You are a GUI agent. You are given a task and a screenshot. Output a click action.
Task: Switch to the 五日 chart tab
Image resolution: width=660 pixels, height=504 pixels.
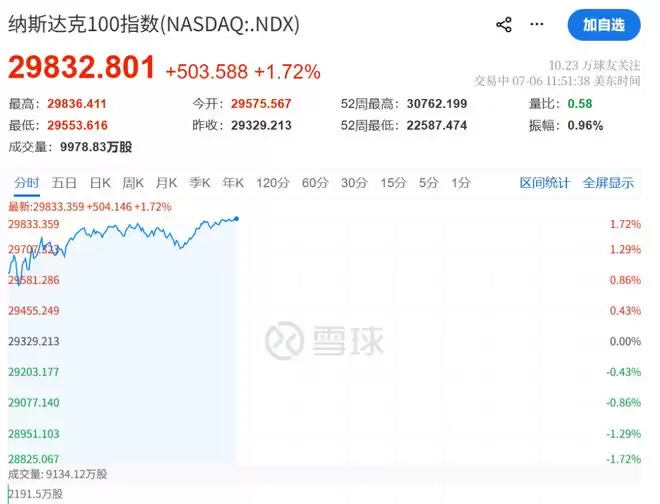point(64,183)
